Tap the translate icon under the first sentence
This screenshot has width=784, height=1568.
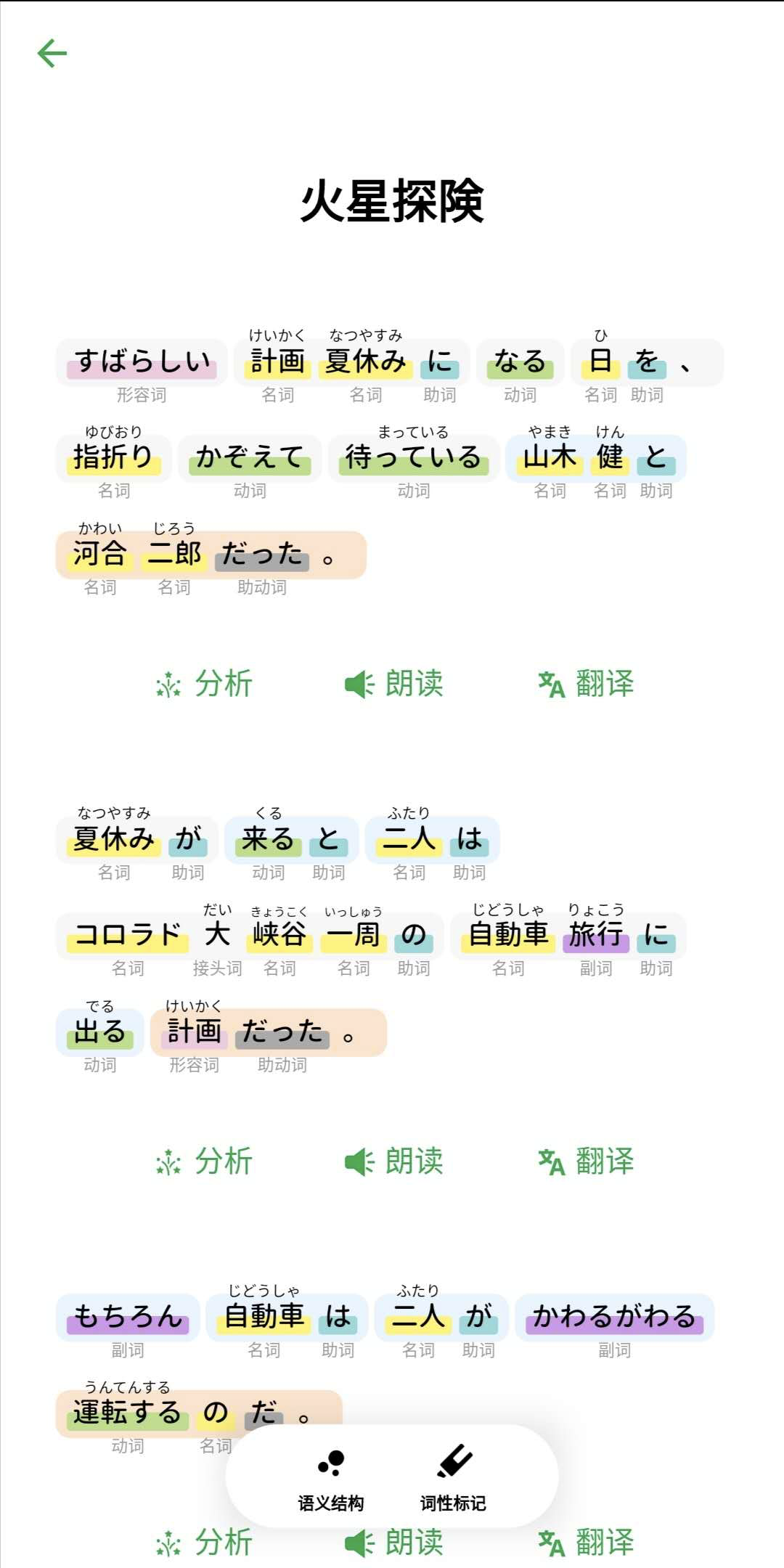tap(552, 682)
